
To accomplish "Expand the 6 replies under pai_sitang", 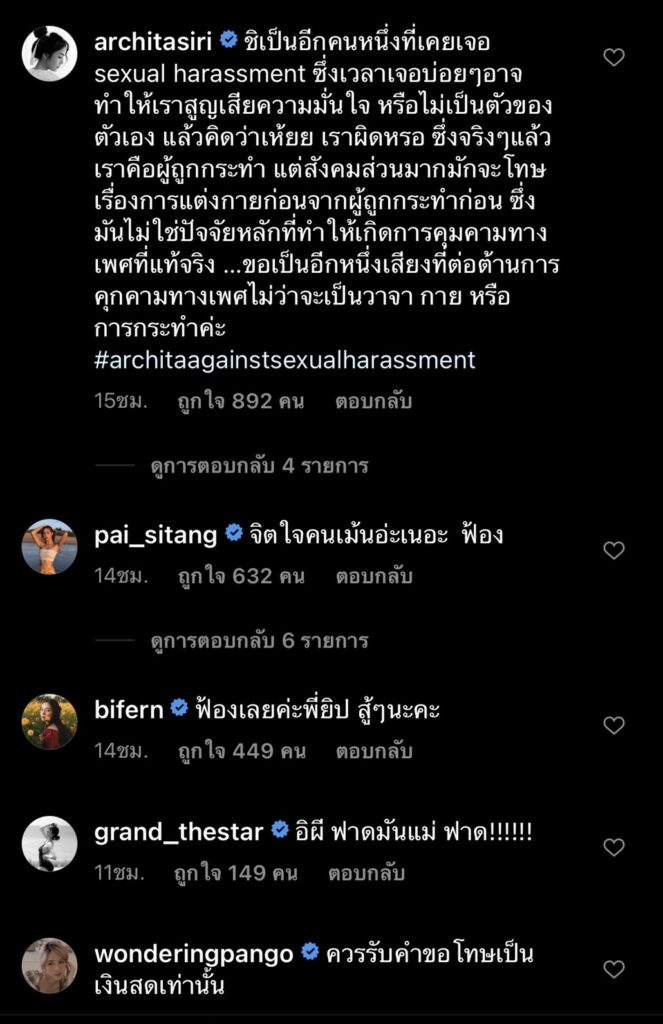I will [x=260, y=641].
